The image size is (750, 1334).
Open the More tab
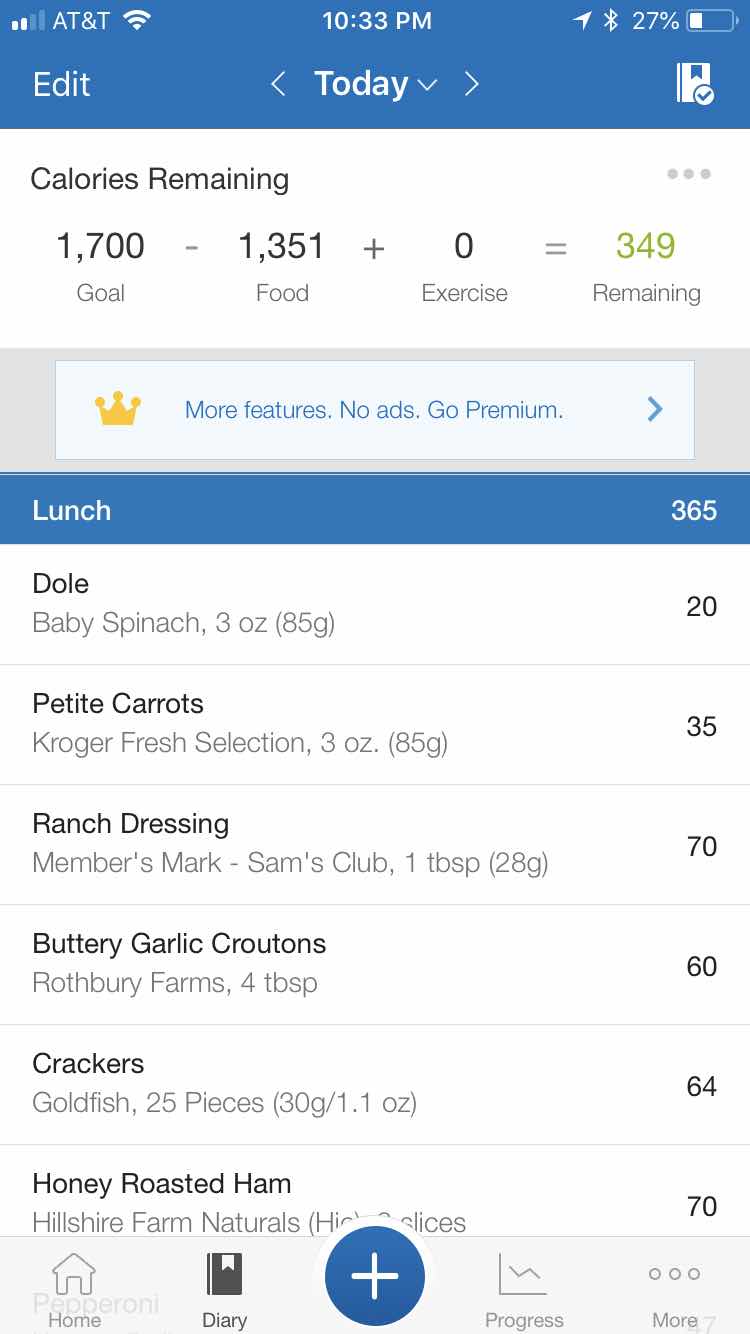point(674,1291)
